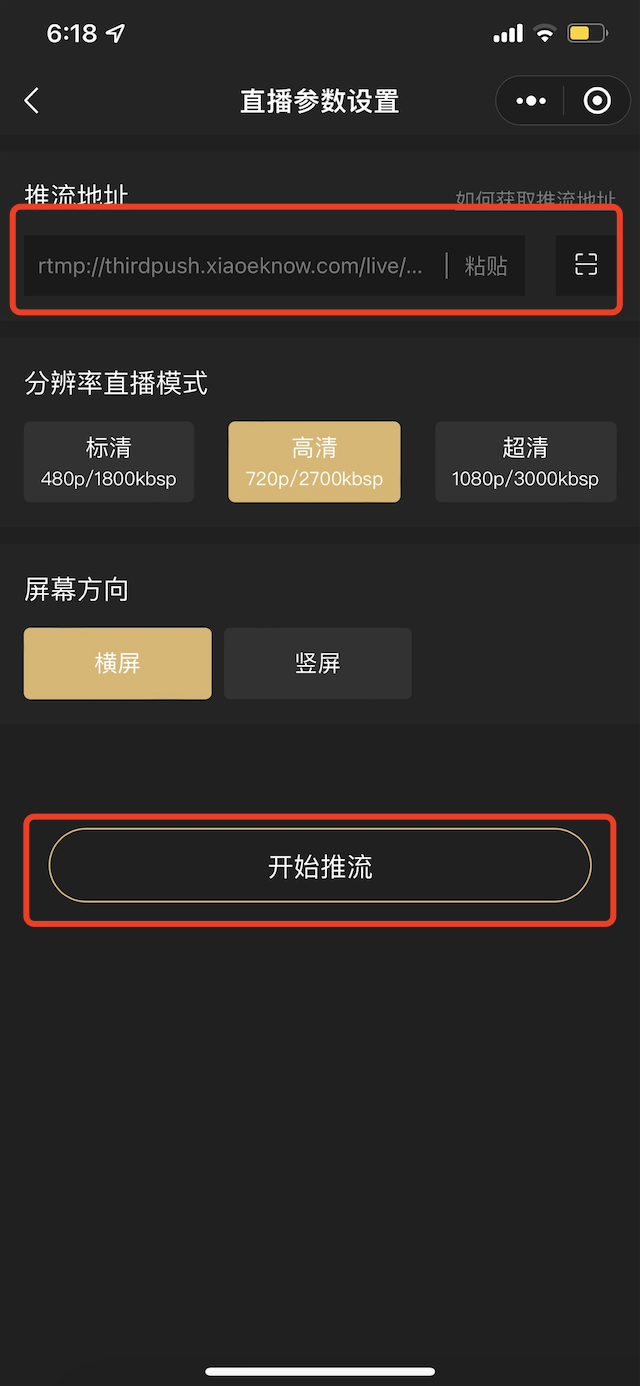
Task: Scan a QR code for the push address
Action: [586, 265]
